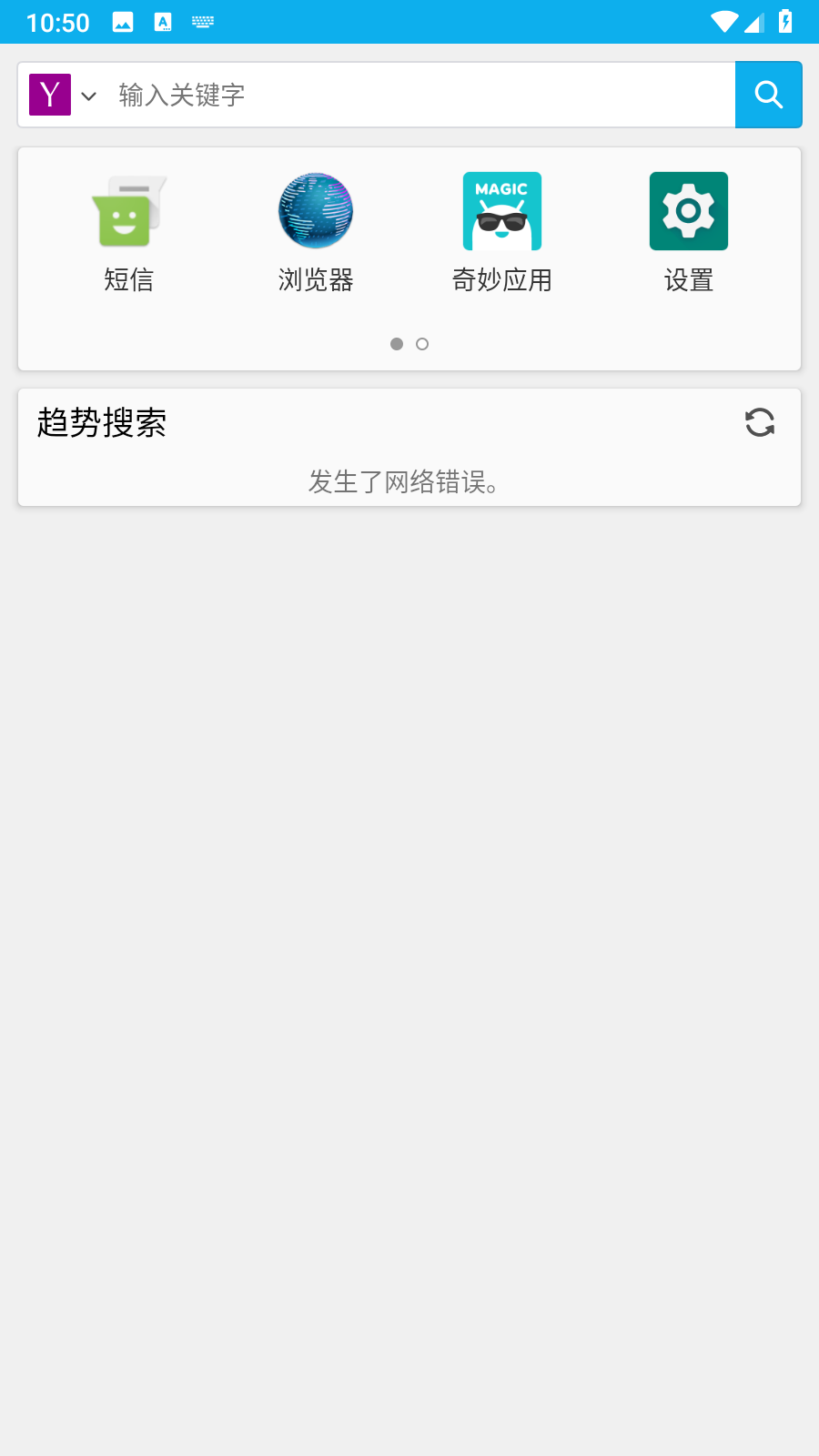Open the search engine selector dropdown arrow
Screen dimensions: 819x1456
[x=86, y=95]
